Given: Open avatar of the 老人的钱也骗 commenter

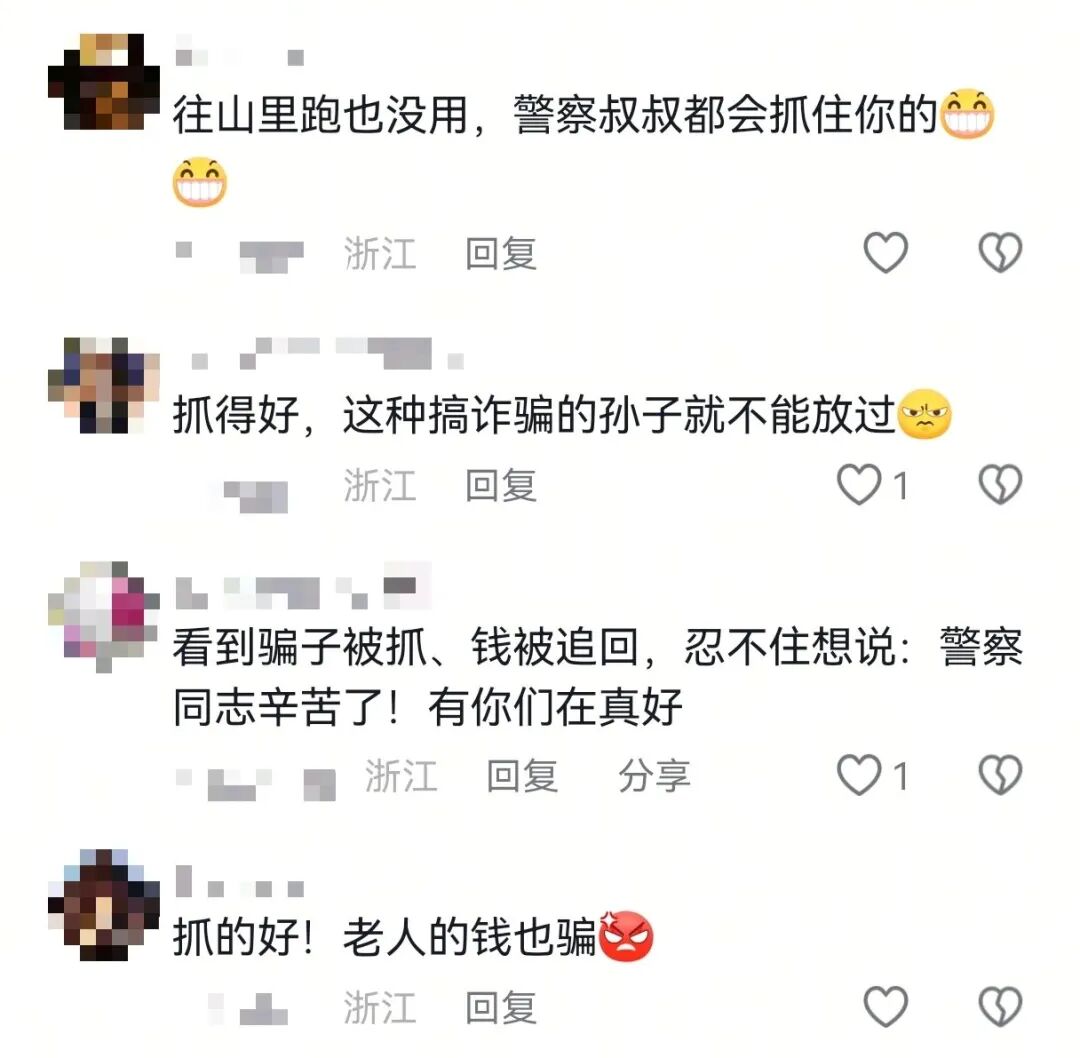Looking at the screenshot, I should [104, 905].
